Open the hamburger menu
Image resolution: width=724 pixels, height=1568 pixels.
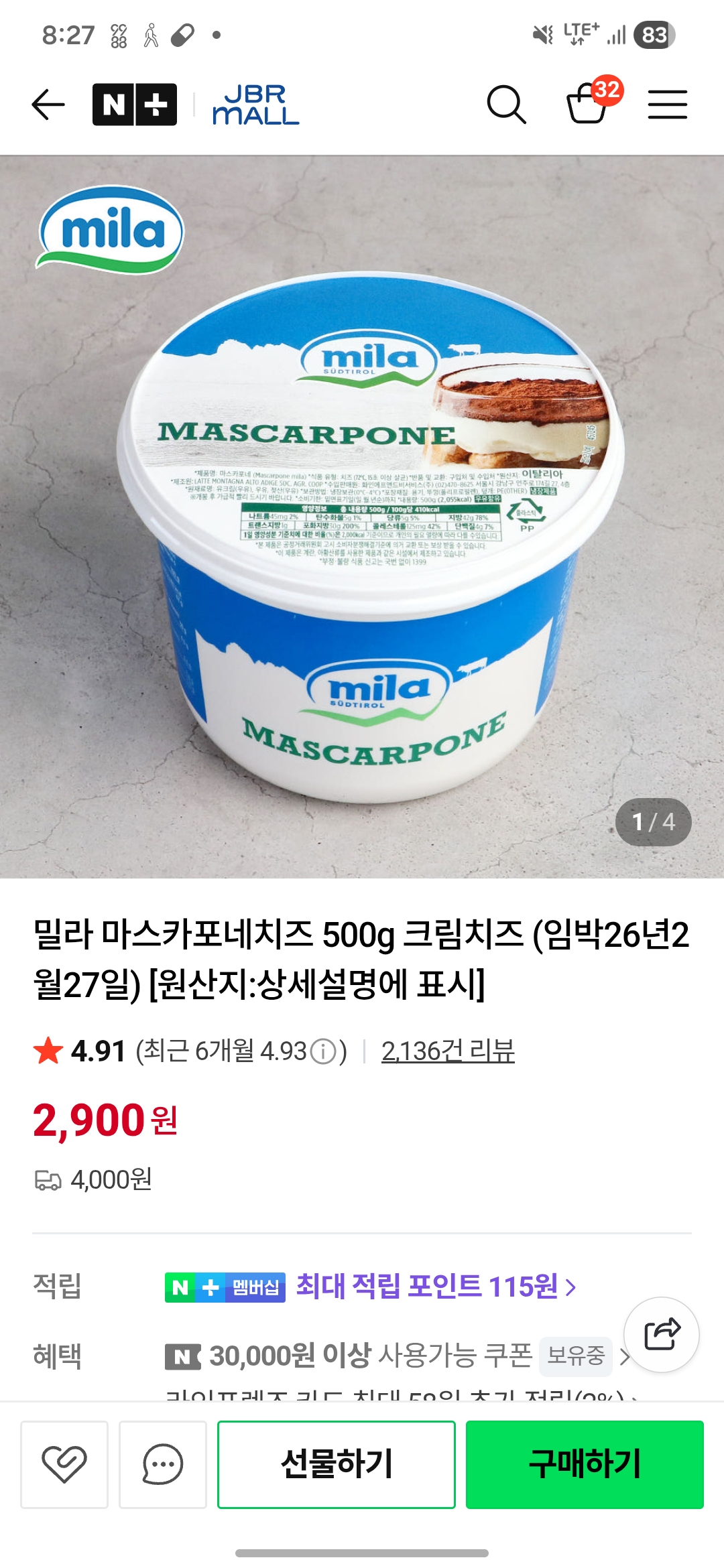[x=667, y=105]
